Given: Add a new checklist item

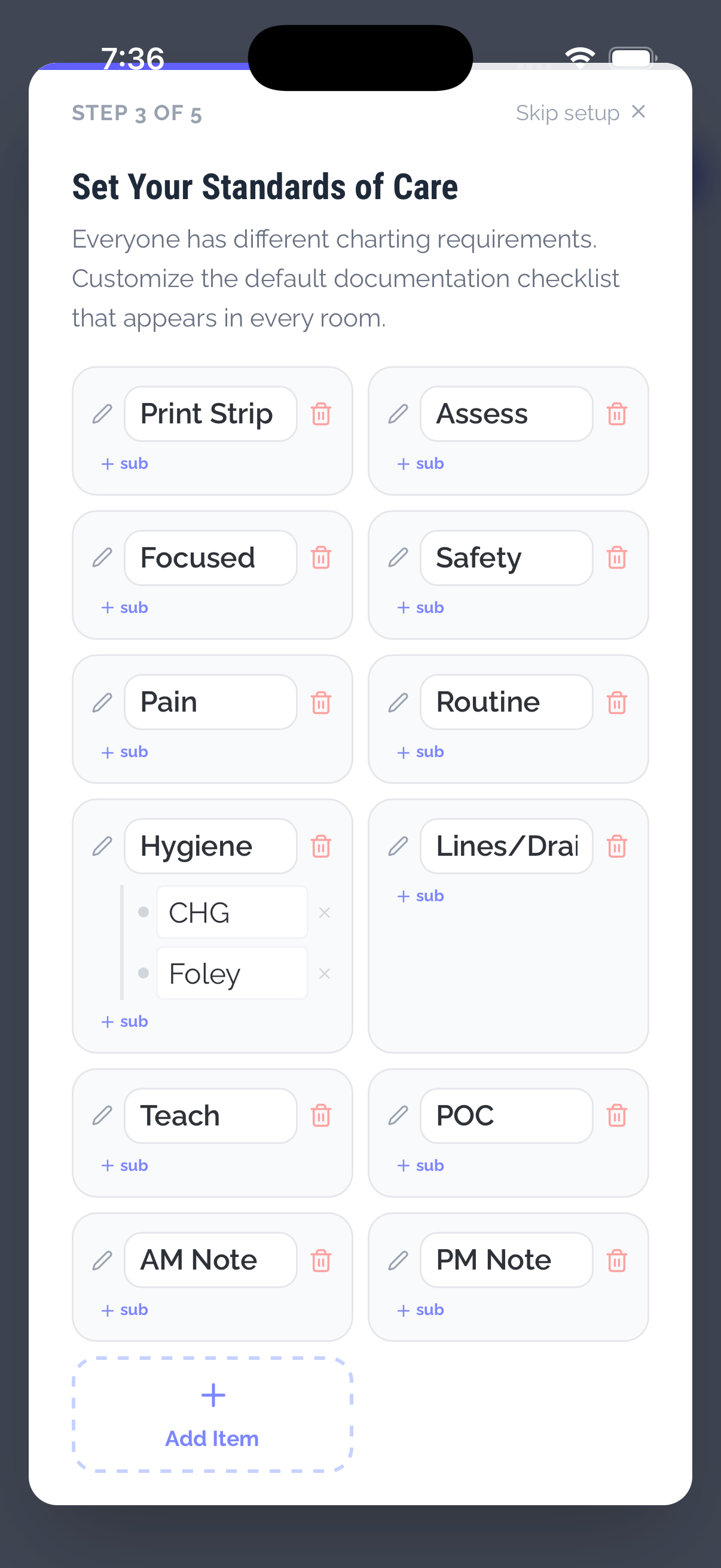Looking at the screenshot, I should (x=212, y=1415).
